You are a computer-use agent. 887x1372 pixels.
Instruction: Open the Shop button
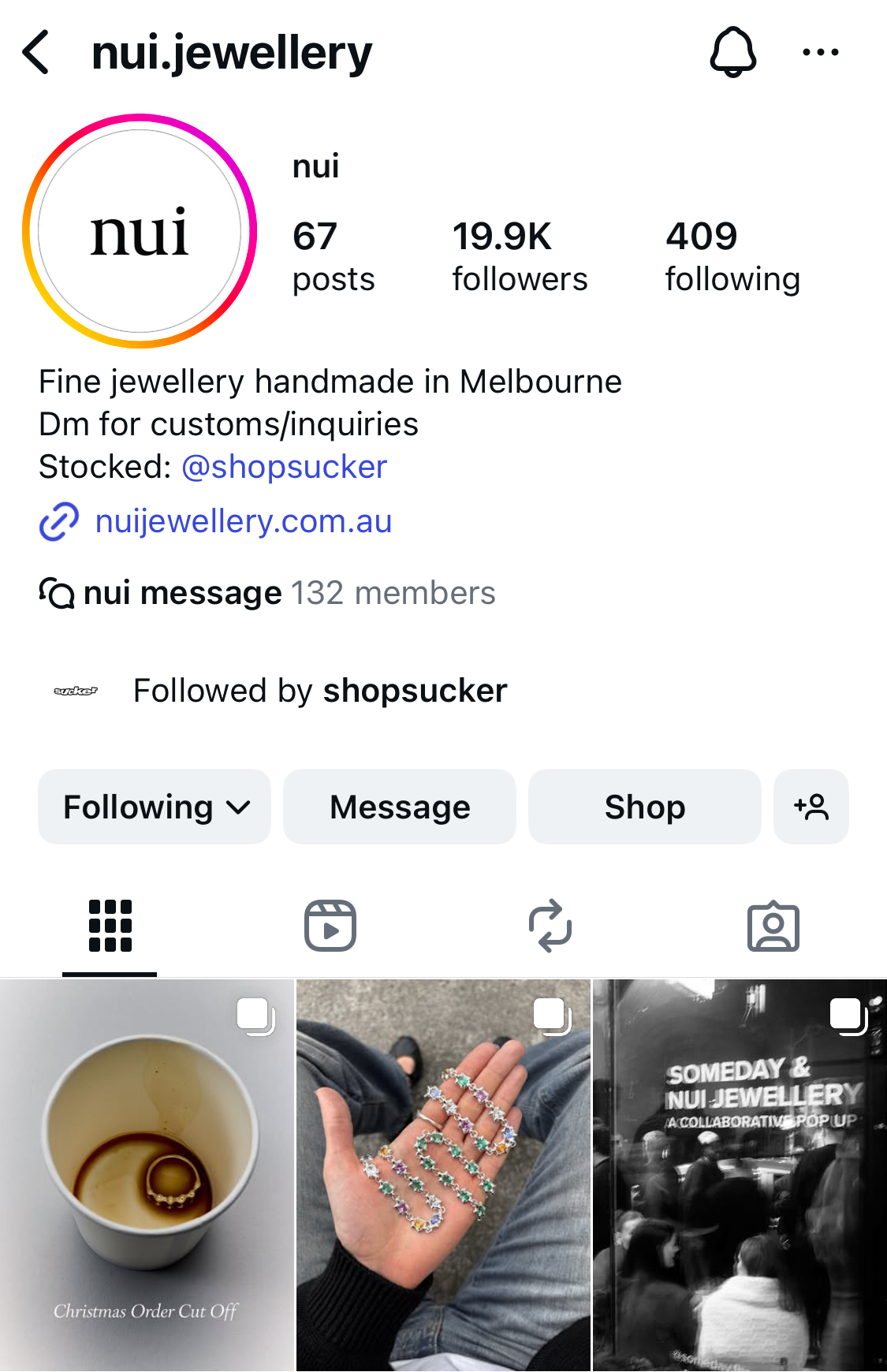tap(644, 807)
